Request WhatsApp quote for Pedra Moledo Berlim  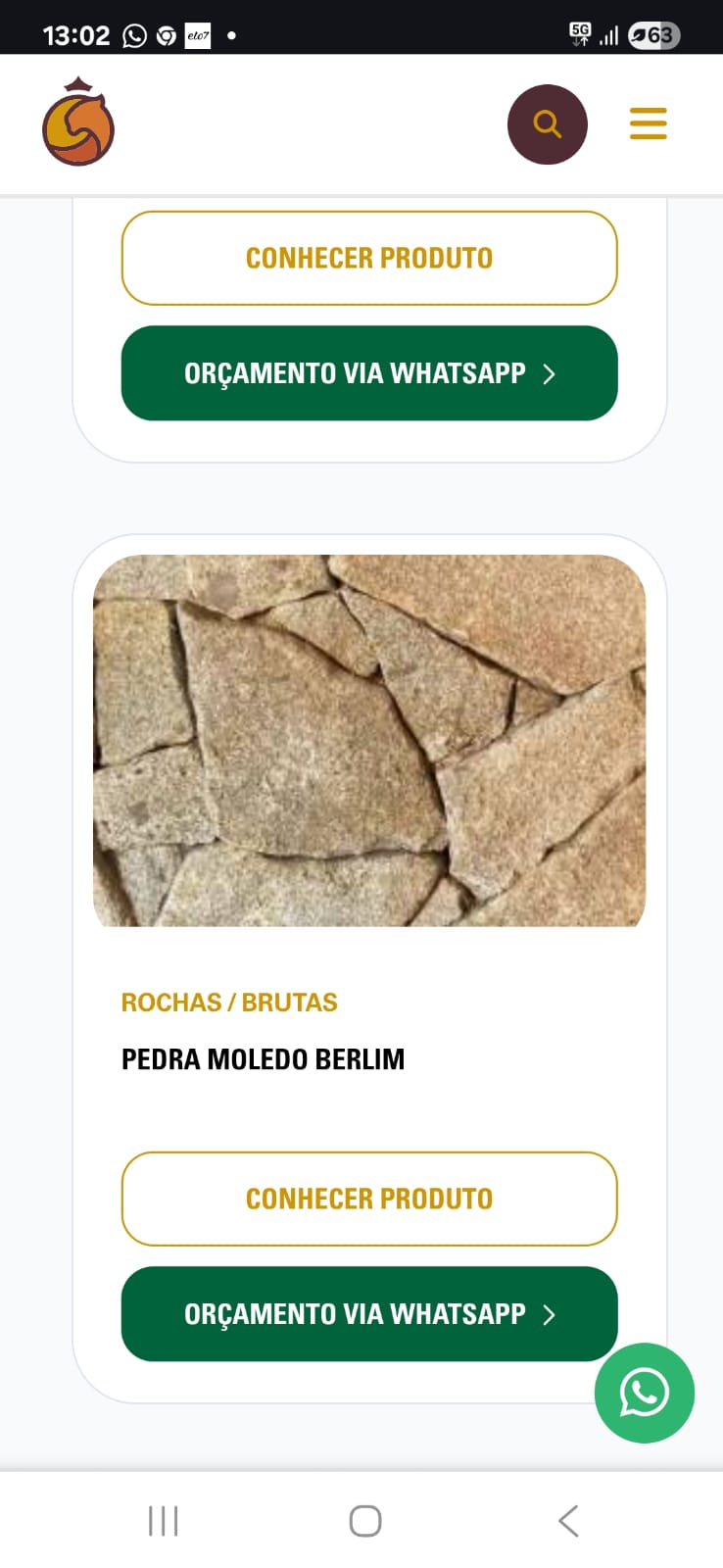click(x=369, y=1314)
